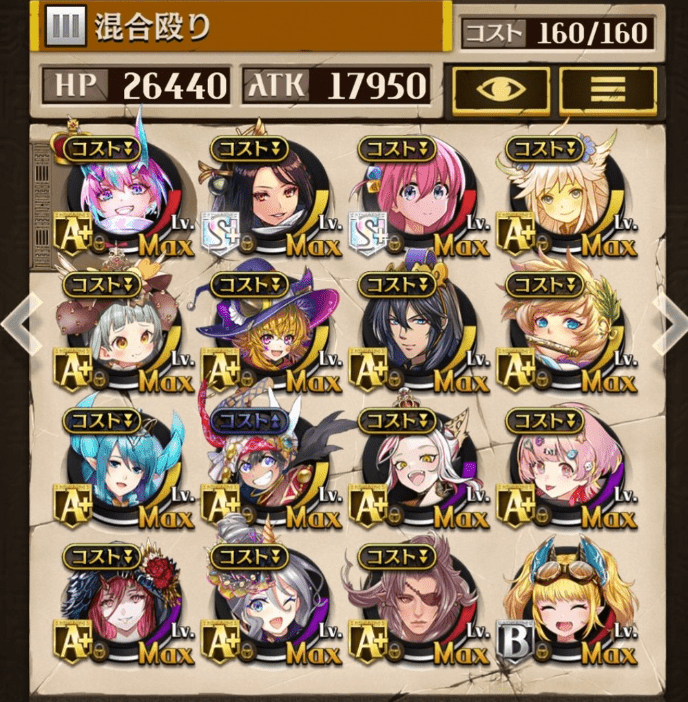Screen dimensions: 688x702
Task: Go to the next deck with right arrow
Action: coord(670,322)
